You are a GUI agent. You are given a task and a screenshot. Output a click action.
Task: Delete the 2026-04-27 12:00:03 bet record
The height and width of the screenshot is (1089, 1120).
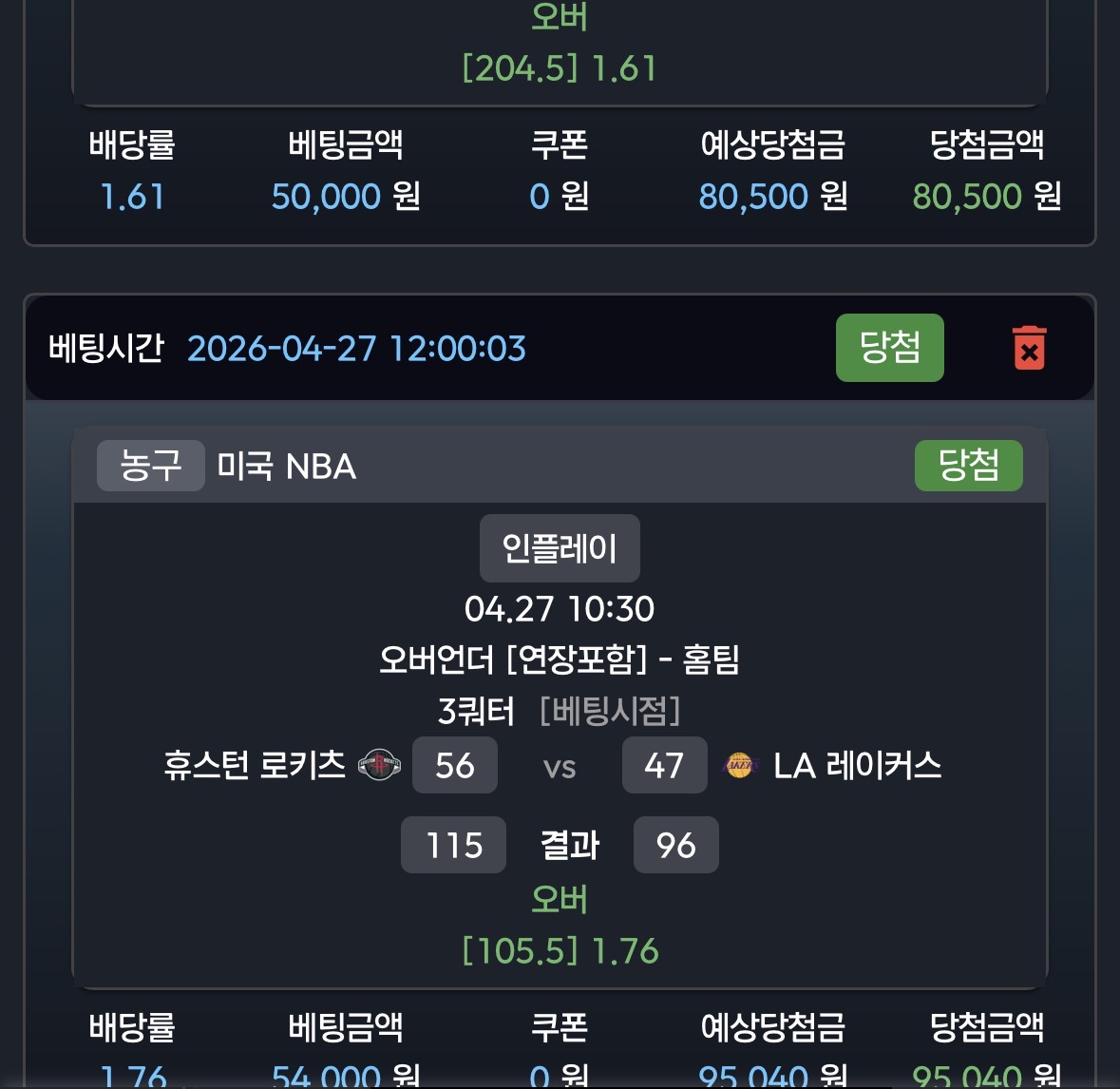1029,348
